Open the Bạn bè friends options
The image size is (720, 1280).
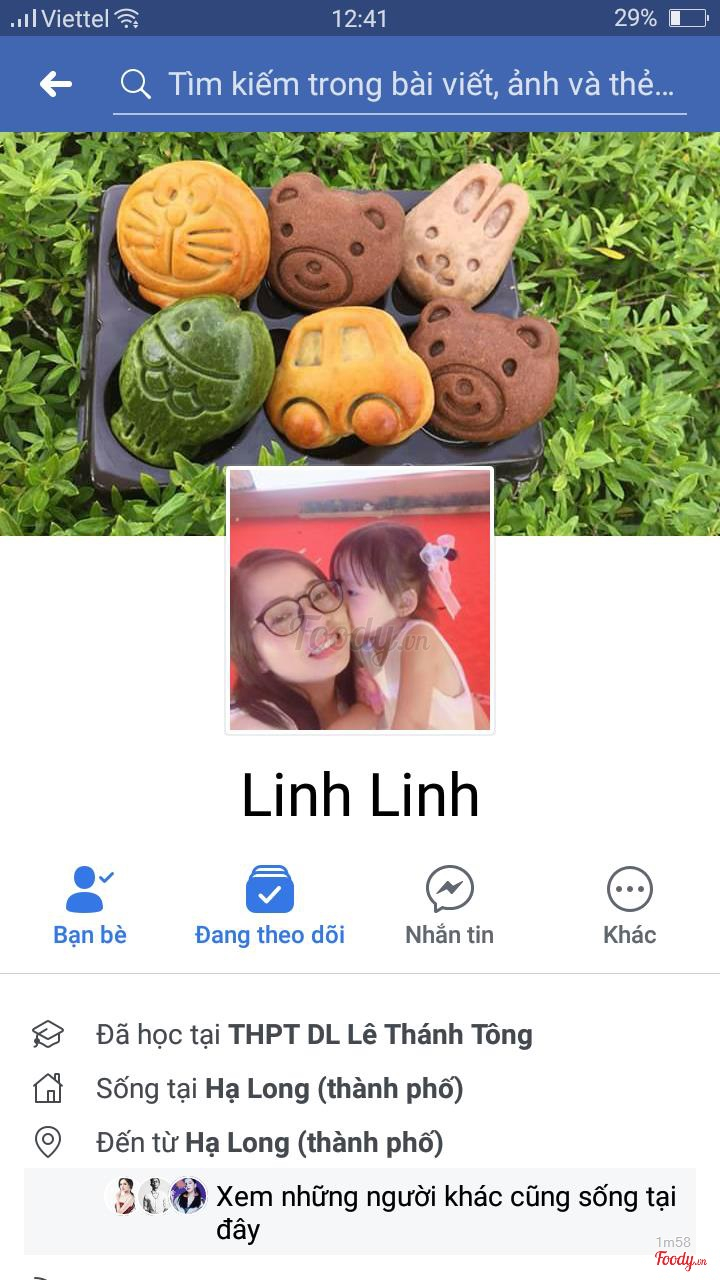point(90,905)
